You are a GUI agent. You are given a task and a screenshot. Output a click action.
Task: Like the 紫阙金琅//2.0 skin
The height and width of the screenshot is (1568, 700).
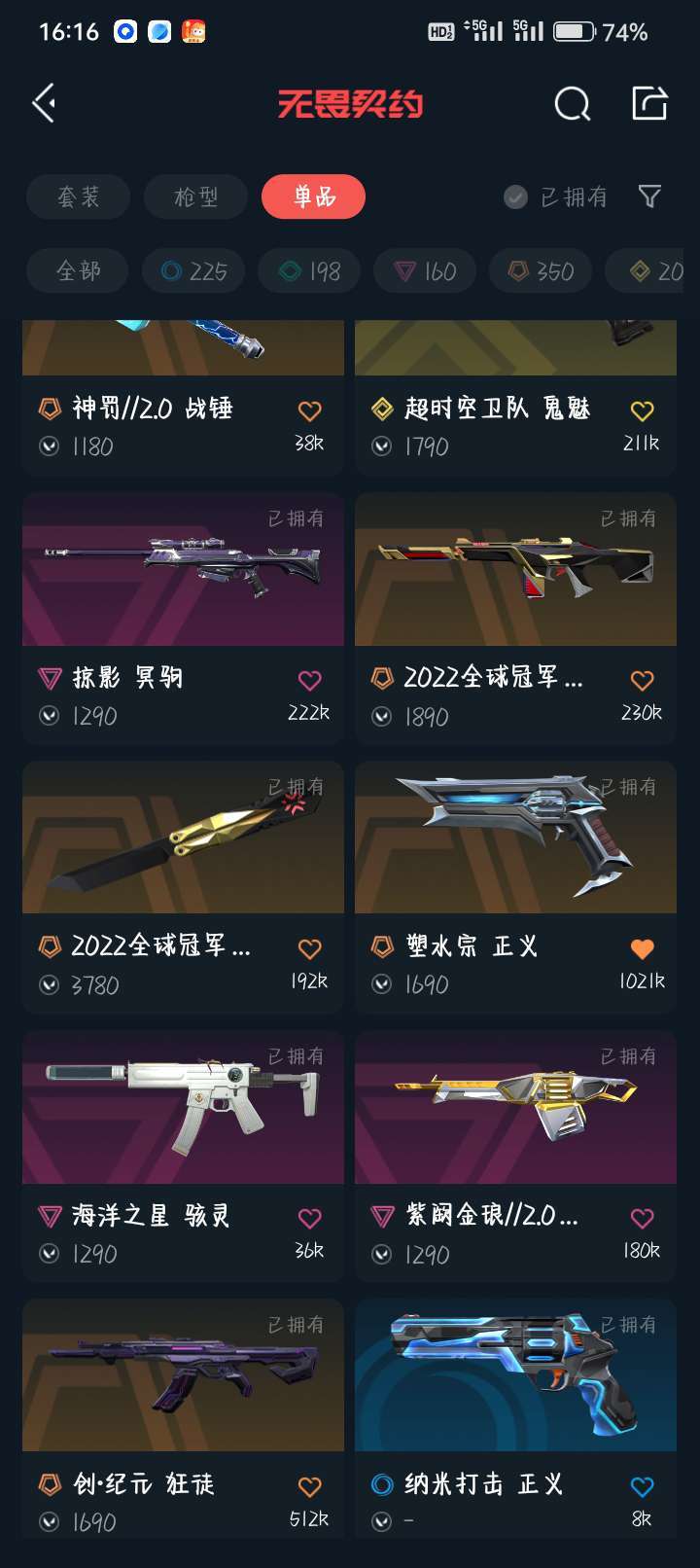(642, 1218)
